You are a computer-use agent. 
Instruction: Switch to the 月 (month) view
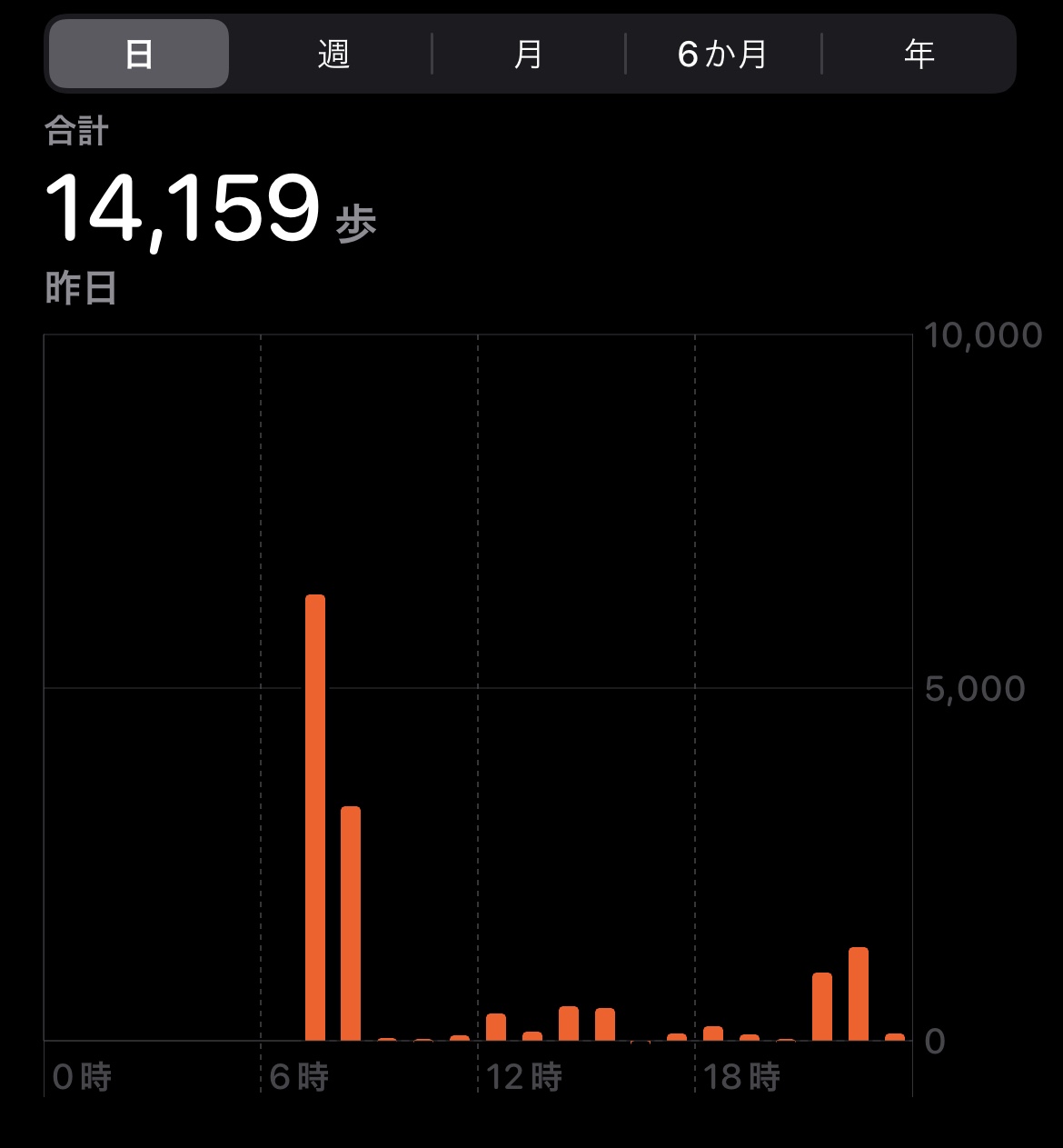[528, 55]
